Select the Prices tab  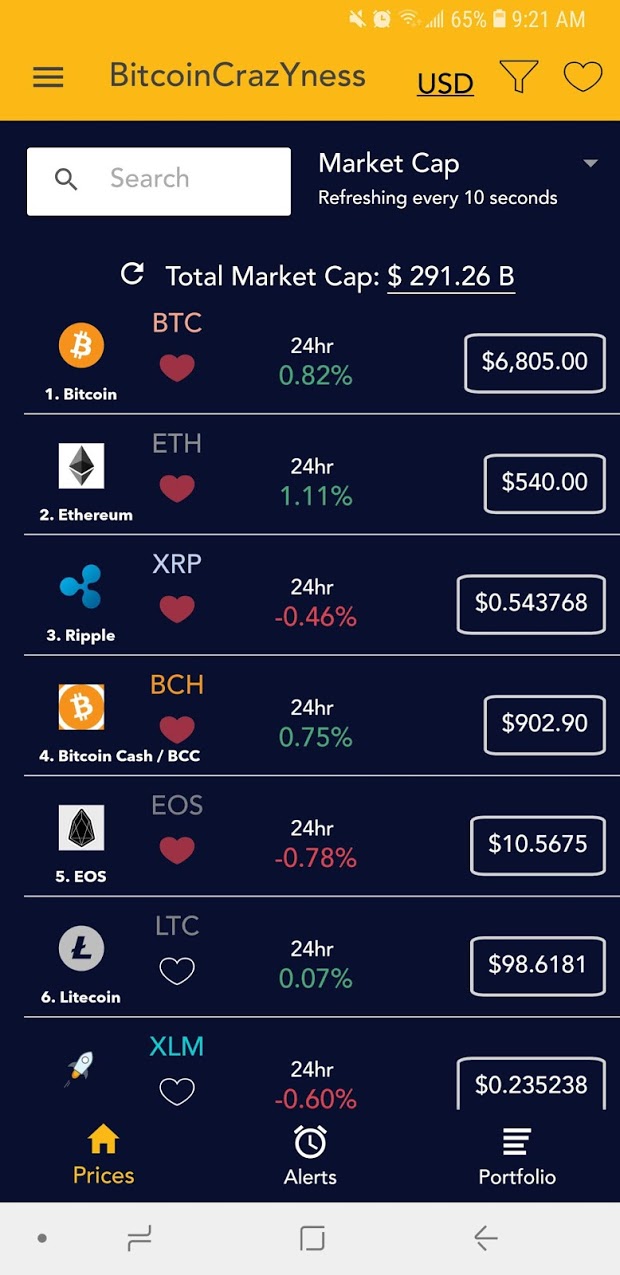click(103, 1156)
